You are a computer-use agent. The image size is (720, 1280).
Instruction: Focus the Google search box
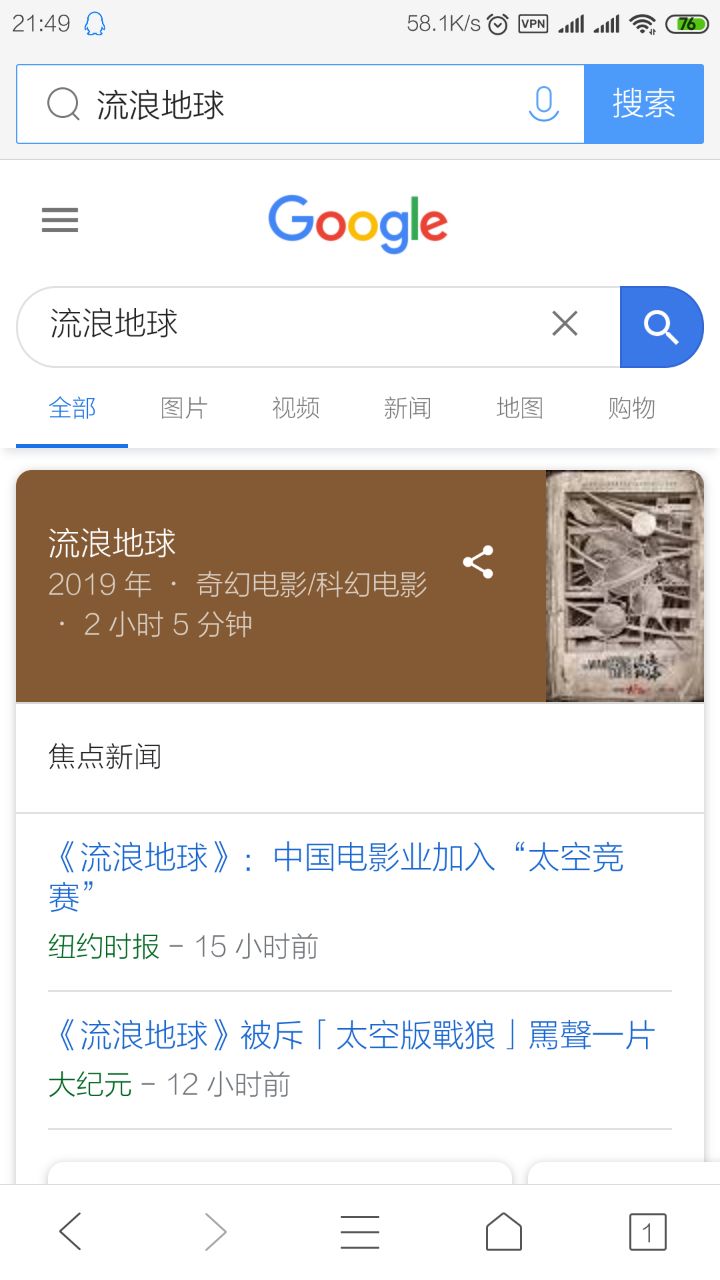coord(290,325)
